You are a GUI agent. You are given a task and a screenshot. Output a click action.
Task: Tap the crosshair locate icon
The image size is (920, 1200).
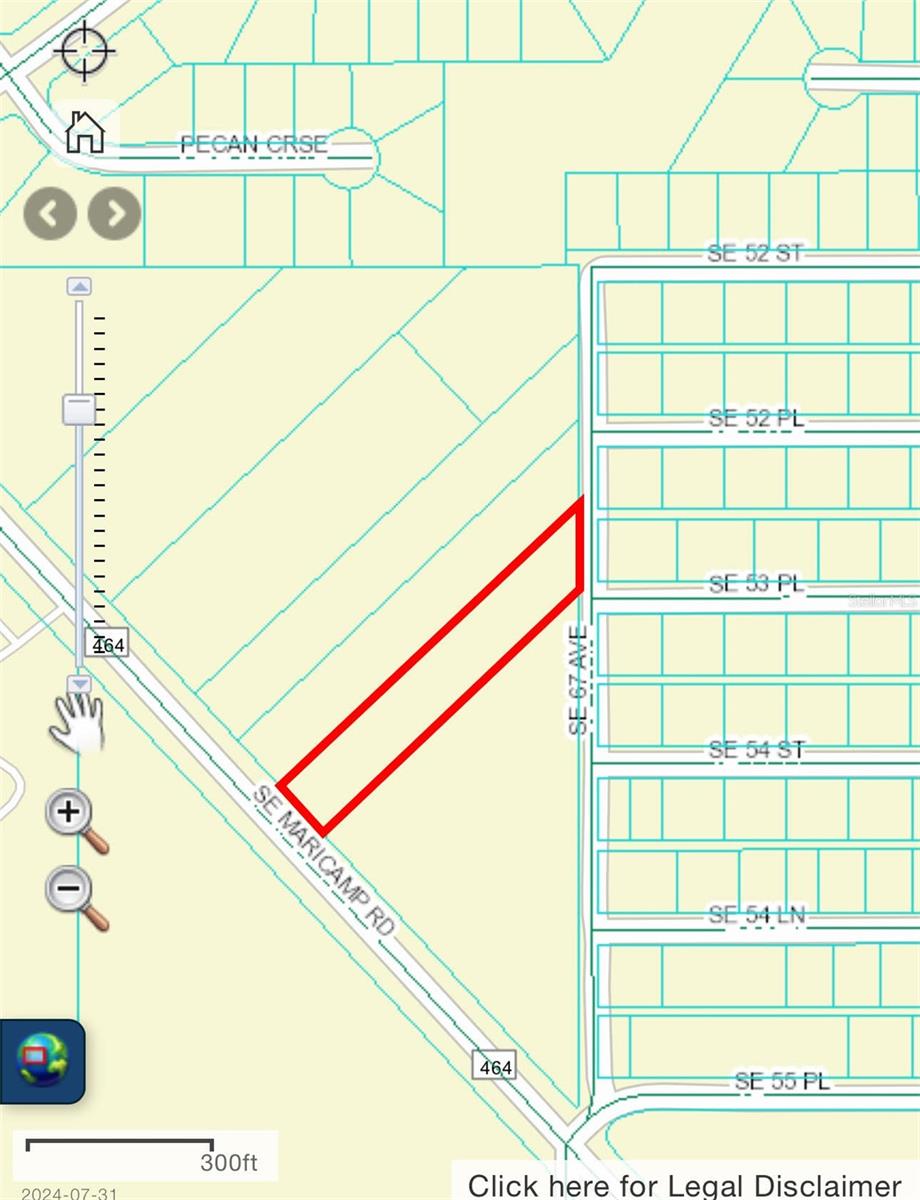(85, 49)
